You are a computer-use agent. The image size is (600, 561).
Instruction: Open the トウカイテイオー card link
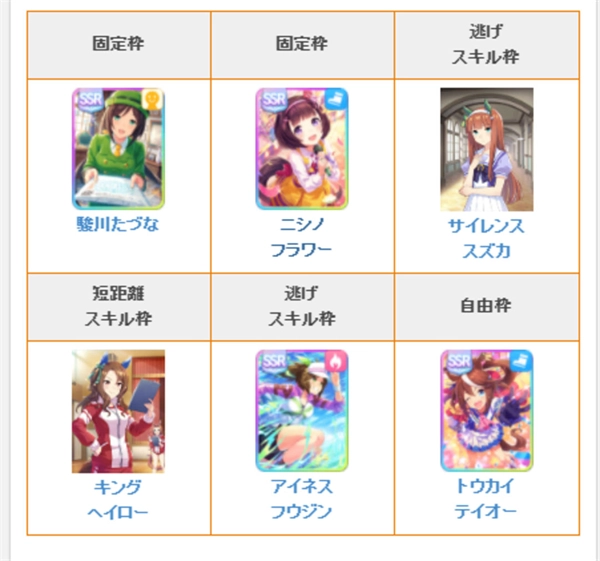[486, 499]
